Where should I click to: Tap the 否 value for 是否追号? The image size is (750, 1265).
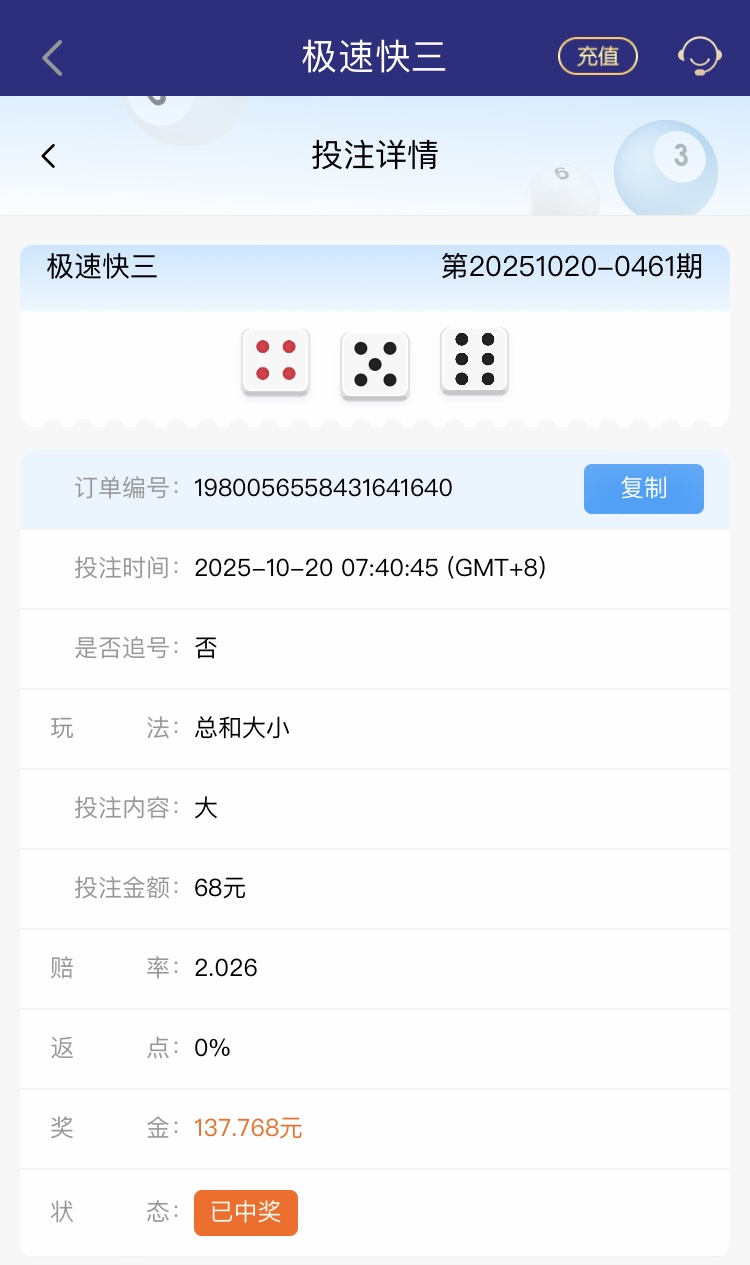pos(205,648)
